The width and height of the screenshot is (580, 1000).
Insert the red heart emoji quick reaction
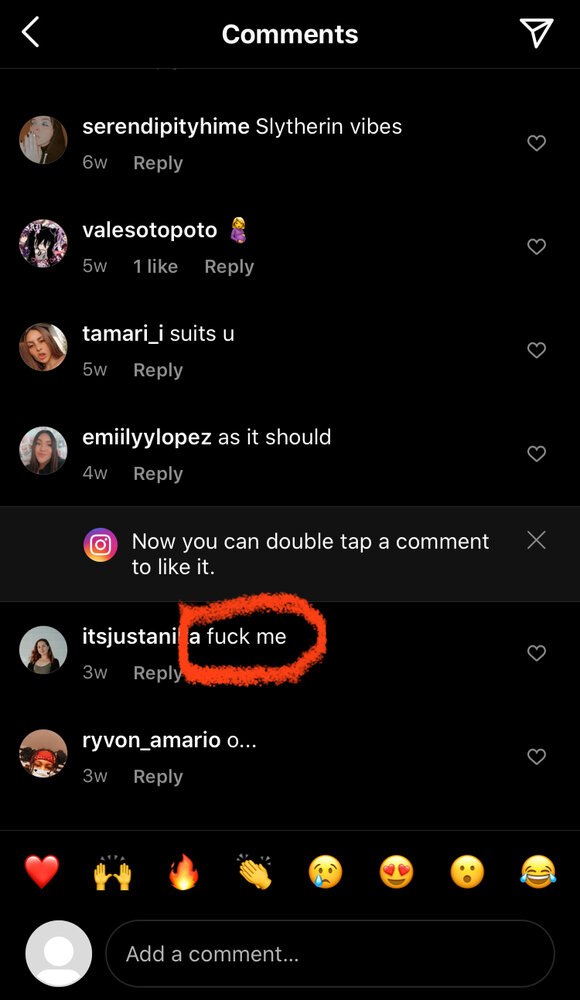coord(41,872)
